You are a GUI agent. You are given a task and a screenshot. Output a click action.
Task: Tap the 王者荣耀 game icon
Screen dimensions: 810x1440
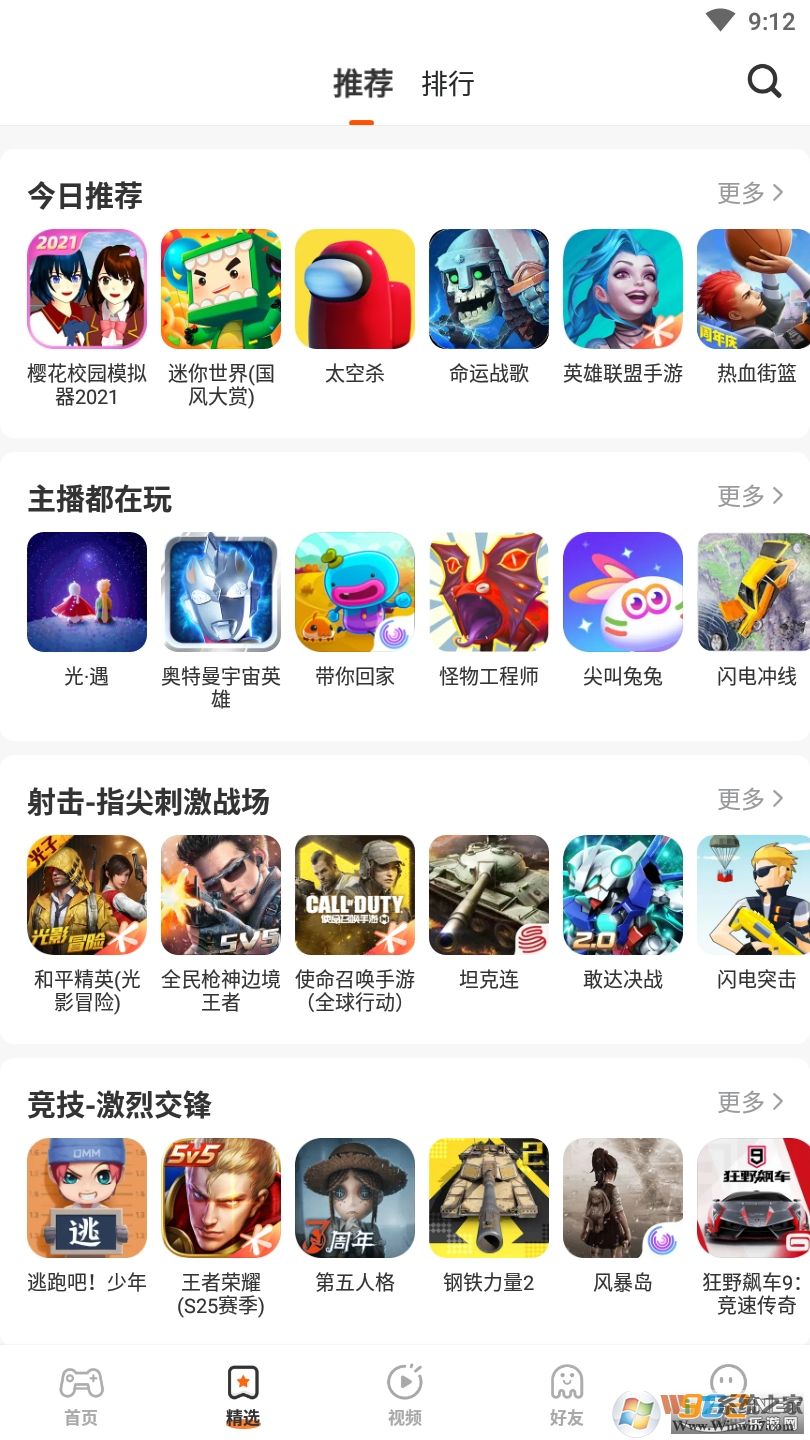pos(220,1197)
